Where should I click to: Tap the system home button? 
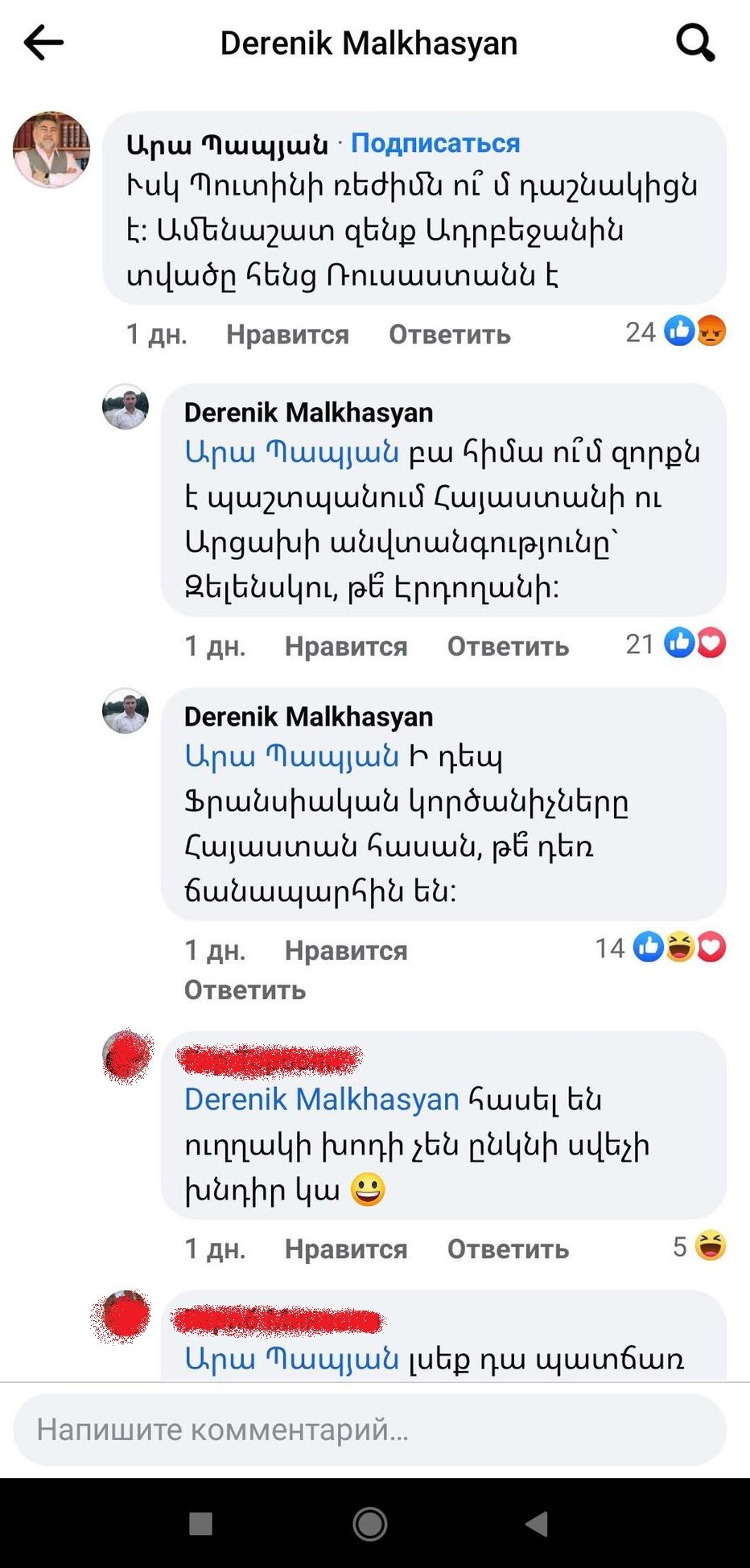click(x=369, y=1523)
